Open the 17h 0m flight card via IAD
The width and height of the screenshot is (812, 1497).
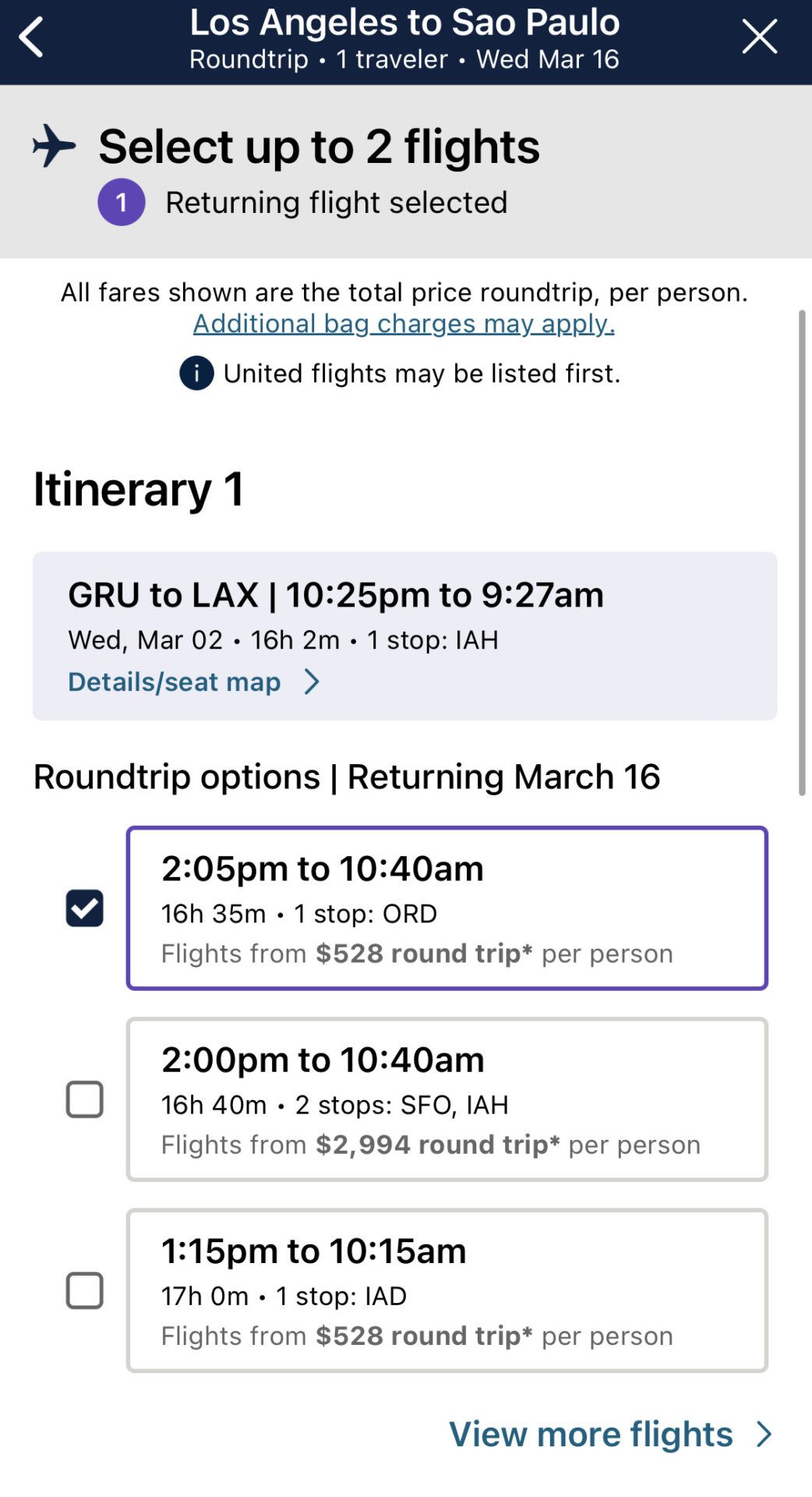447,1290
